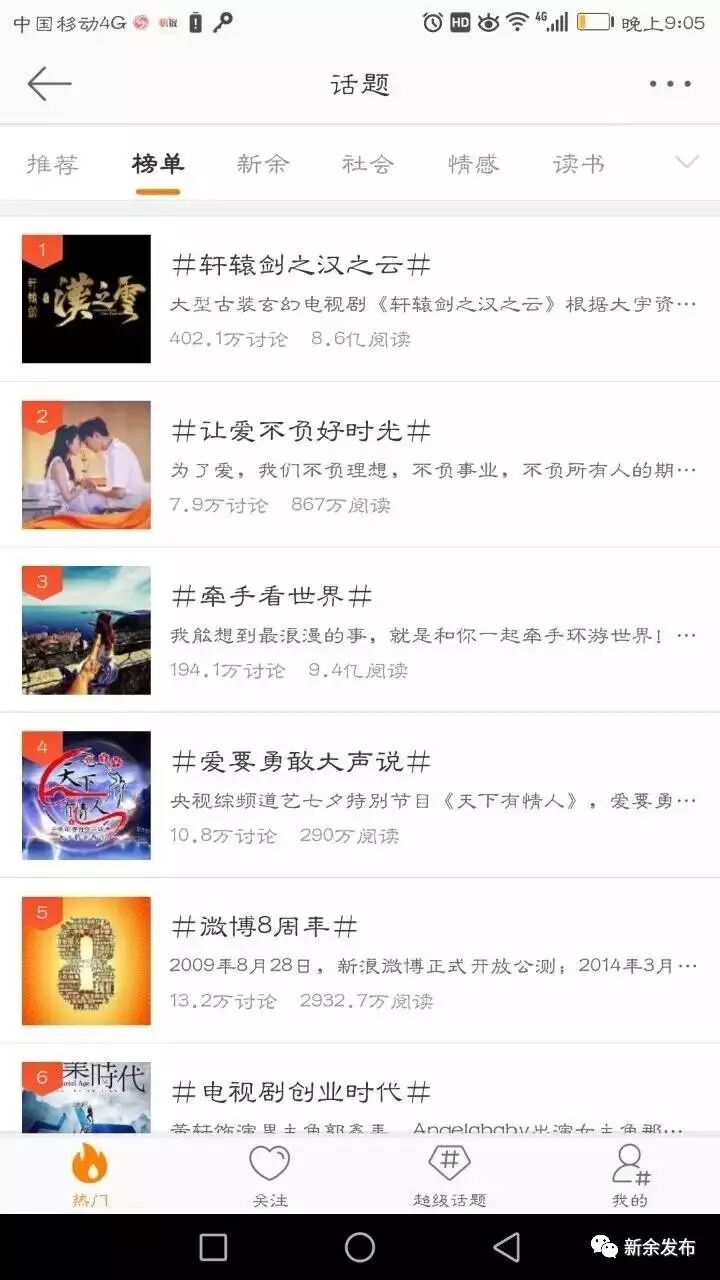Image resolution: width=720 pixels, height=1280 pixels.
Task: View the #牵手看世界# topic
Action: click(360, 630)
